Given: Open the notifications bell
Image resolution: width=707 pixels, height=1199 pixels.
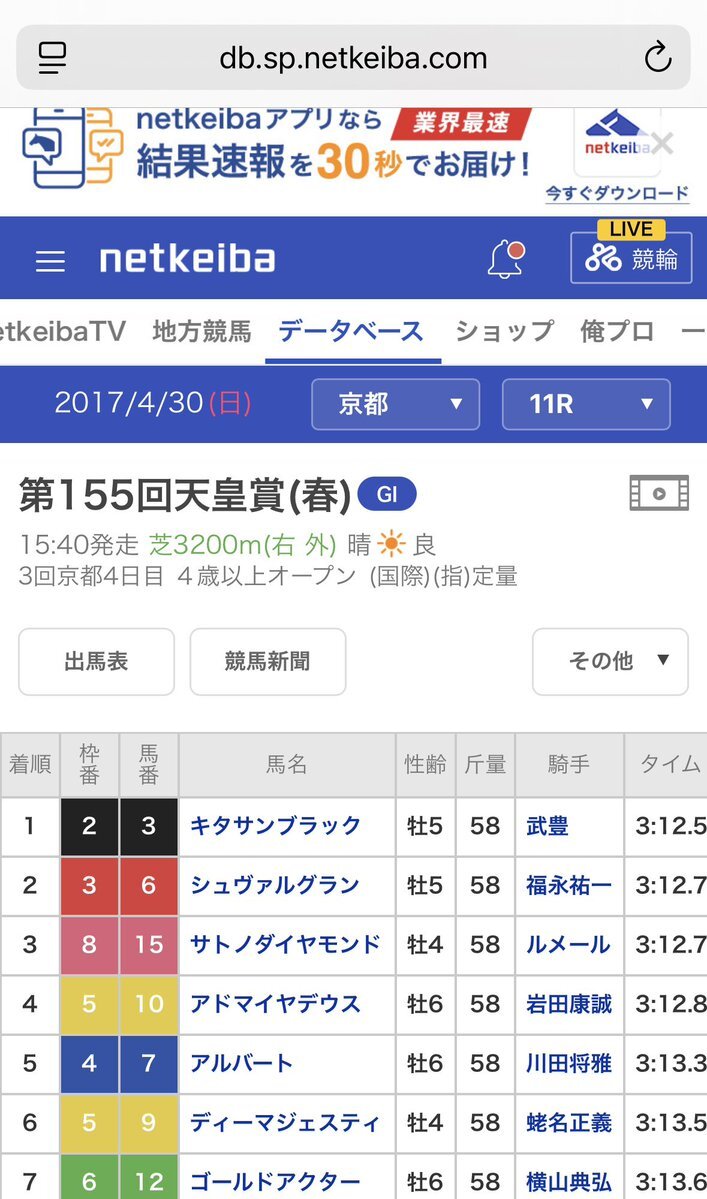Looking at the screenshot, I should pyautogui.click(x=505, y=259).
